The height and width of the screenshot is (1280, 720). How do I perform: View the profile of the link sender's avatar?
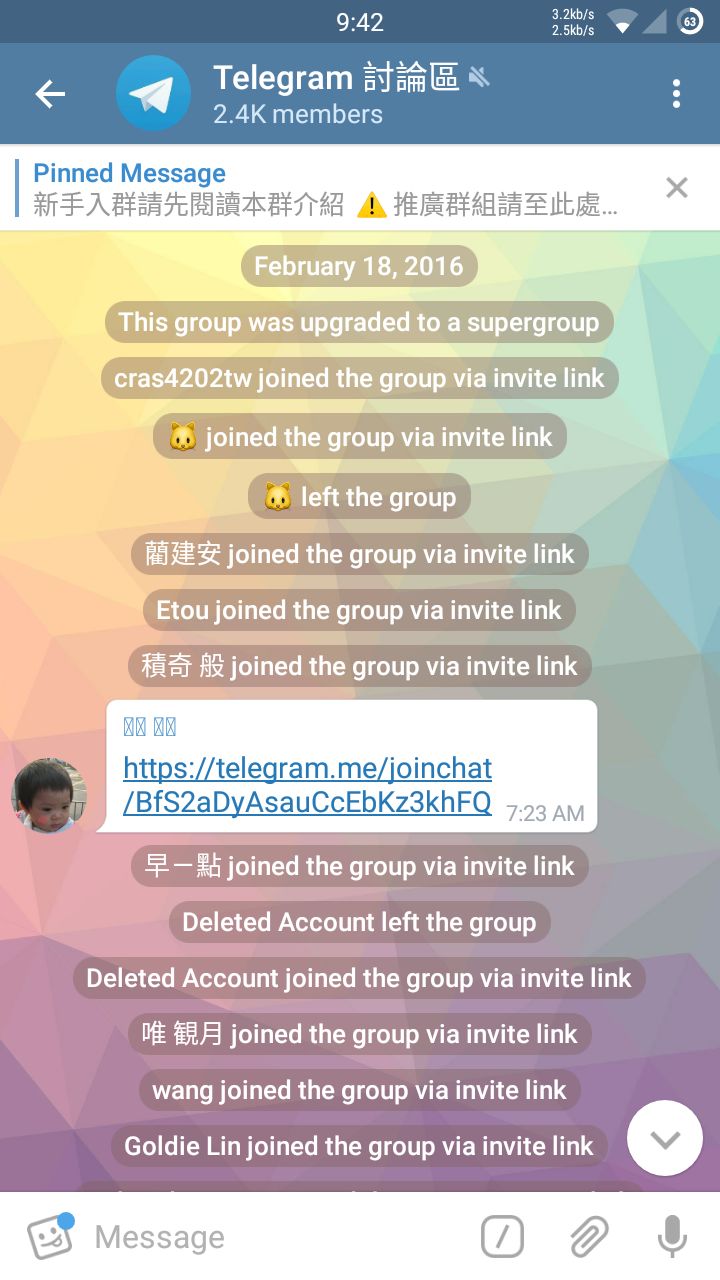pyautogui.click(x=49, y=796)
